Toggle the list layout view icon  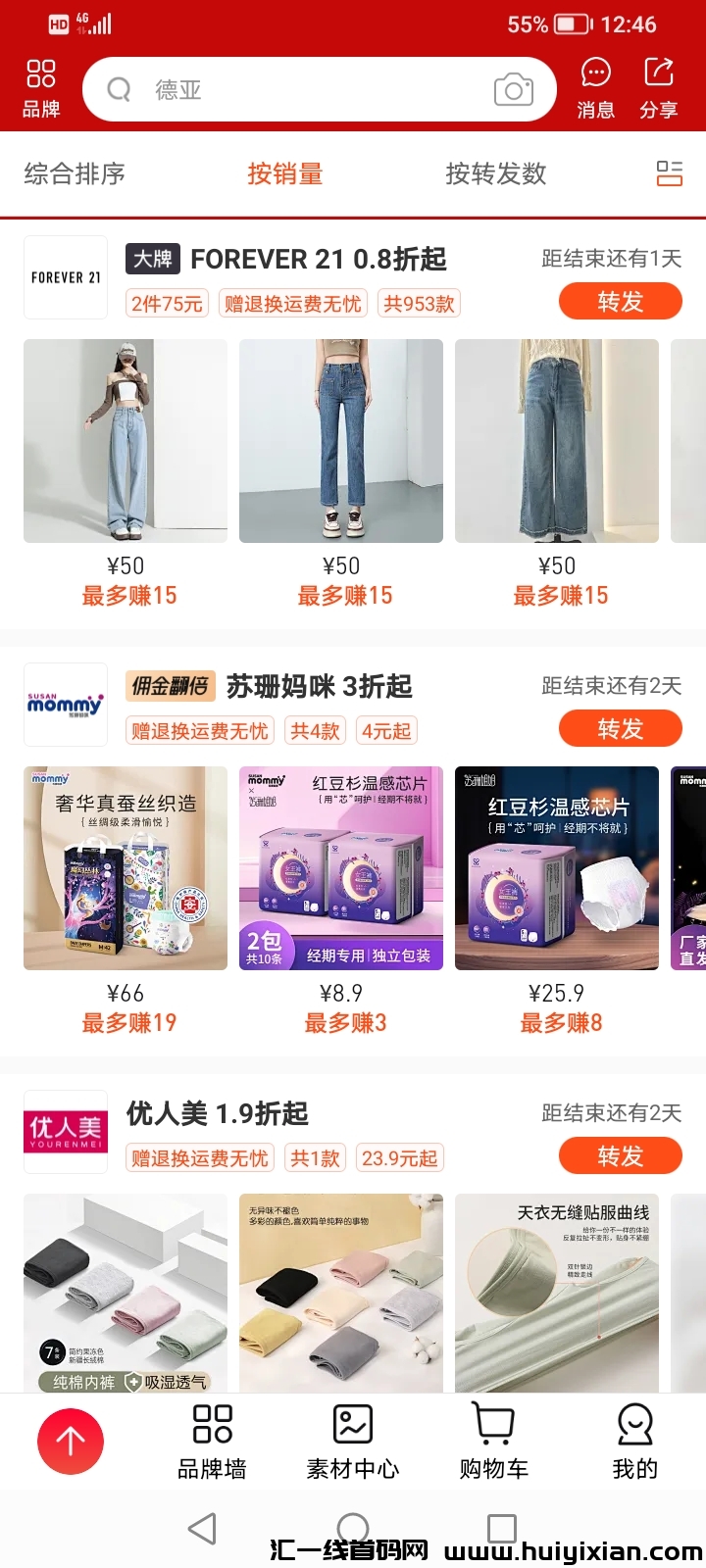[x=669, y=174]
